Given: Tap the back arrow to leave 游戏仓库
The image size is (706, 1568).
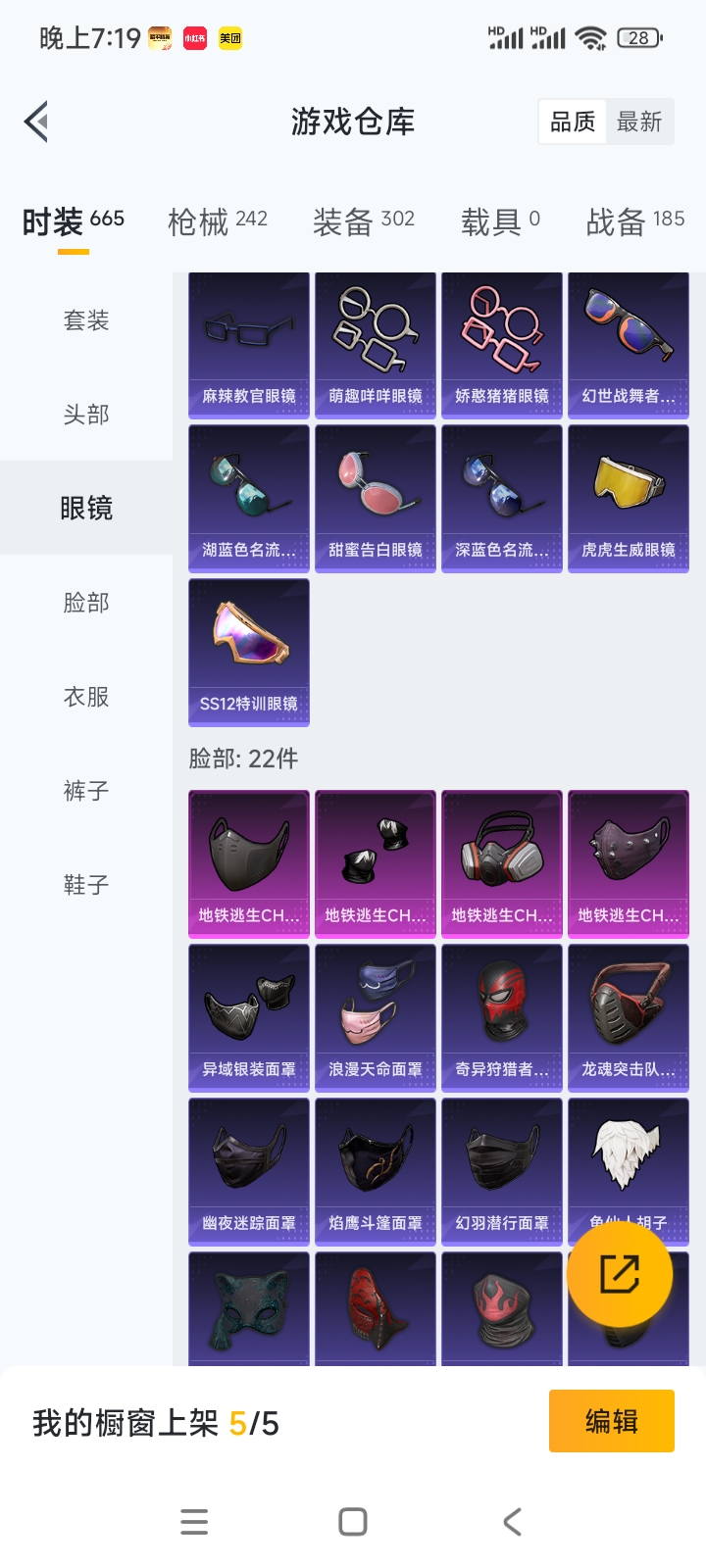Looking at the screenshot, I should [x=37, y=122].
